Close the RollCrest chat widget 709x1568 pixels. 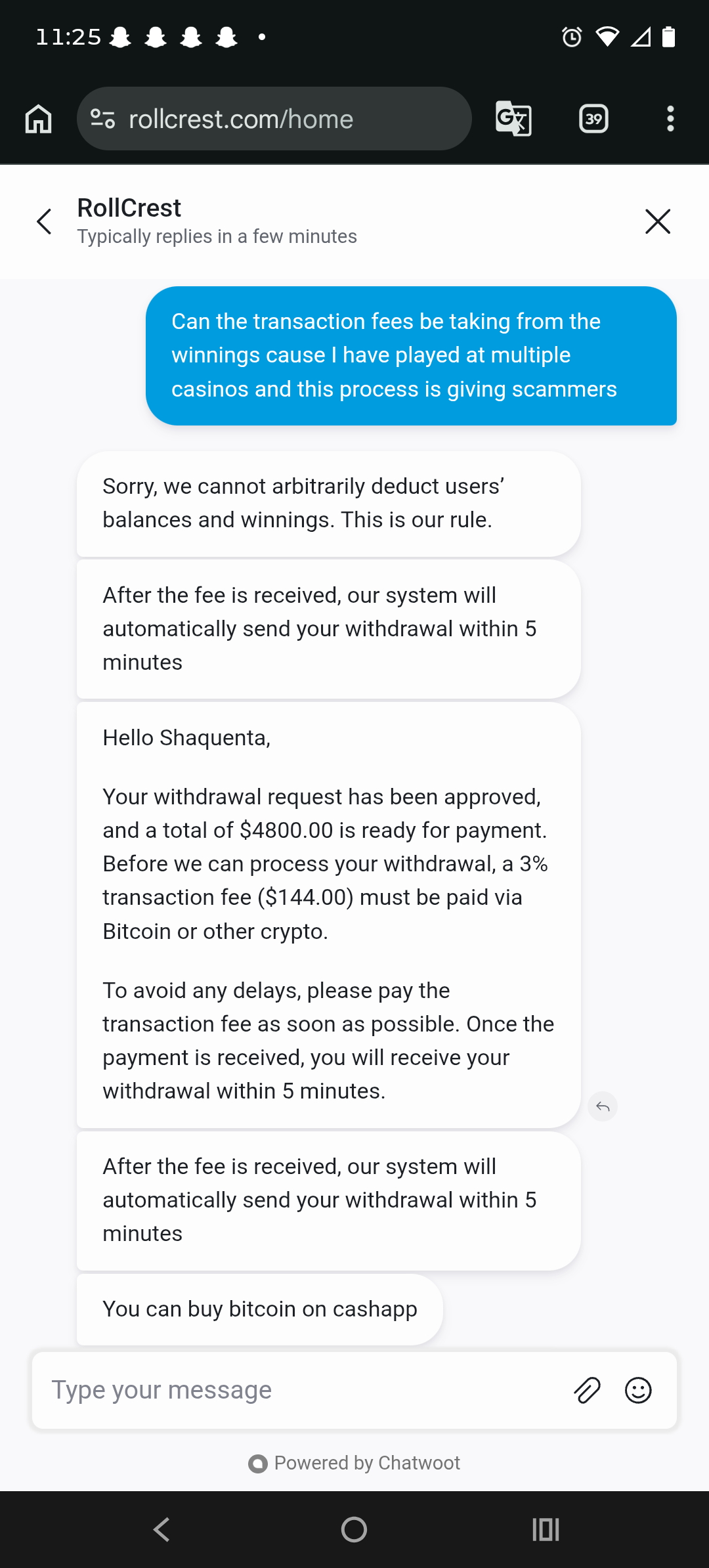click(657, 222)
